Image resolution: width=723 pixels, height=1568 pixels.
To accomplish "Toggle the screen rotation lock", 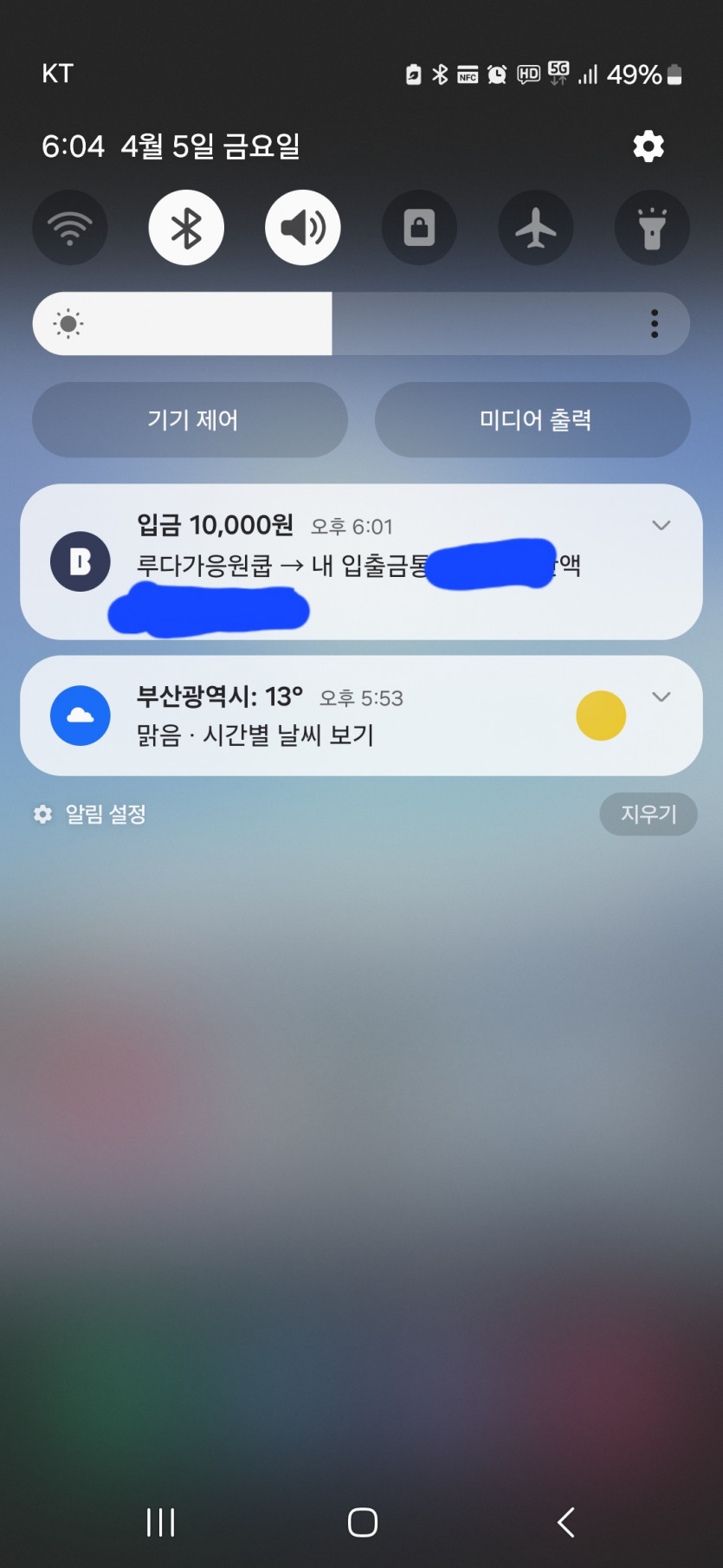I will 419,228.
